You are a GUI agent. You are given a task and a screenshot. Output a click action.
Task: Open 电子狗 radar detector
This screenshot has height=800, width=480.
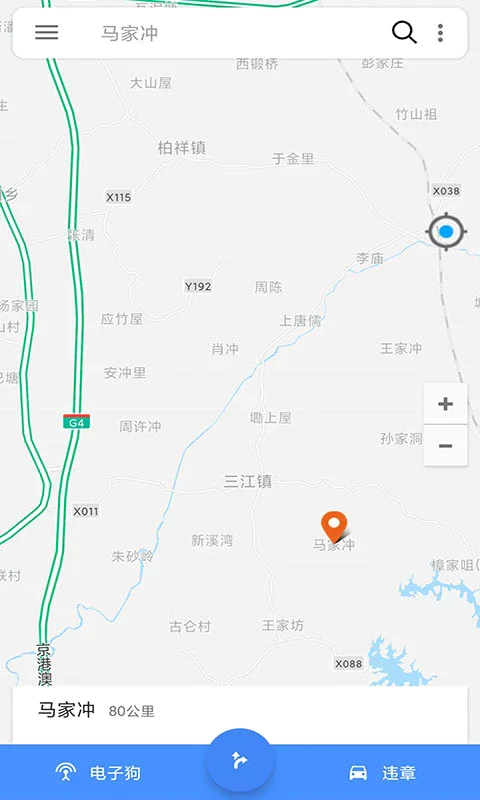pyautogui.click(x=98, y=772)
